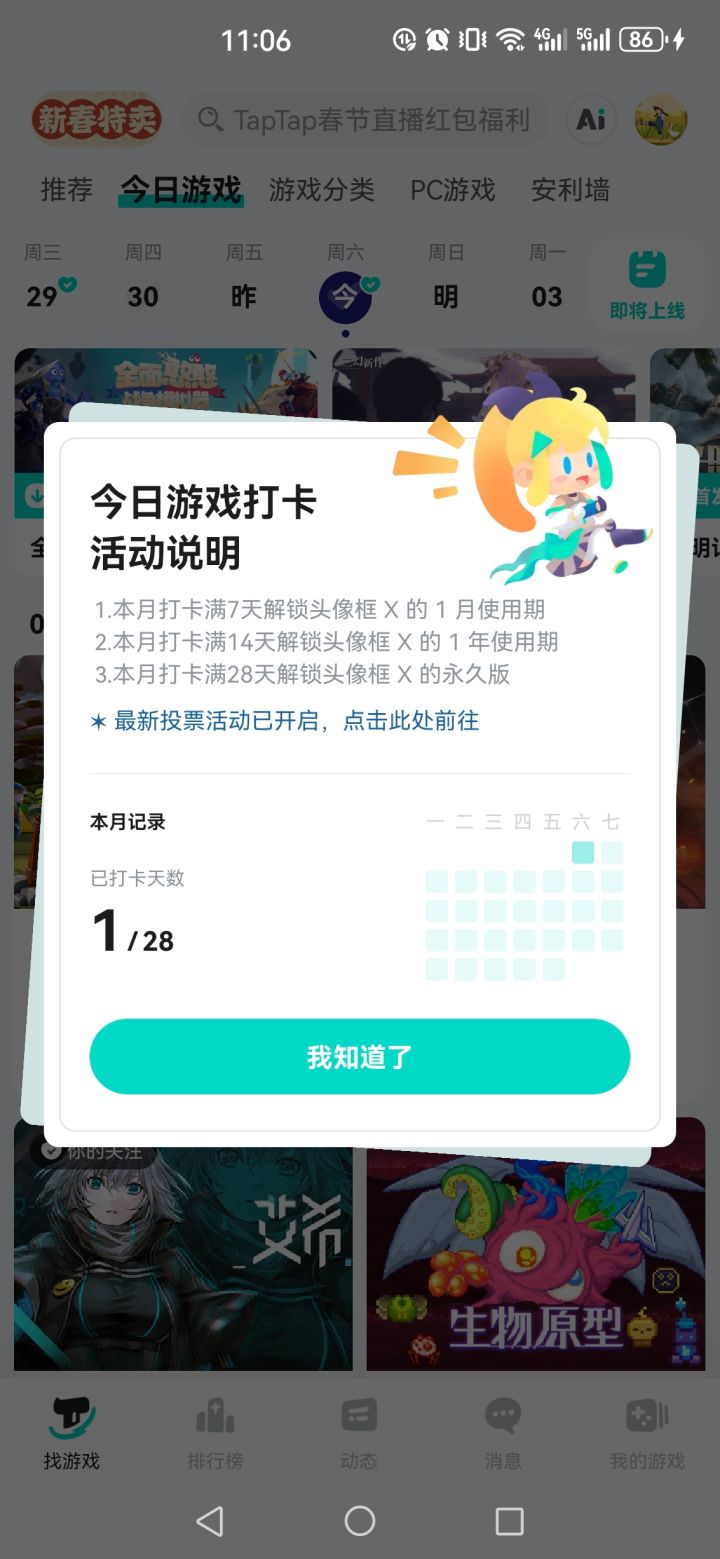Tap the checked-in day in calendar grid

click(x=584, y=851)
